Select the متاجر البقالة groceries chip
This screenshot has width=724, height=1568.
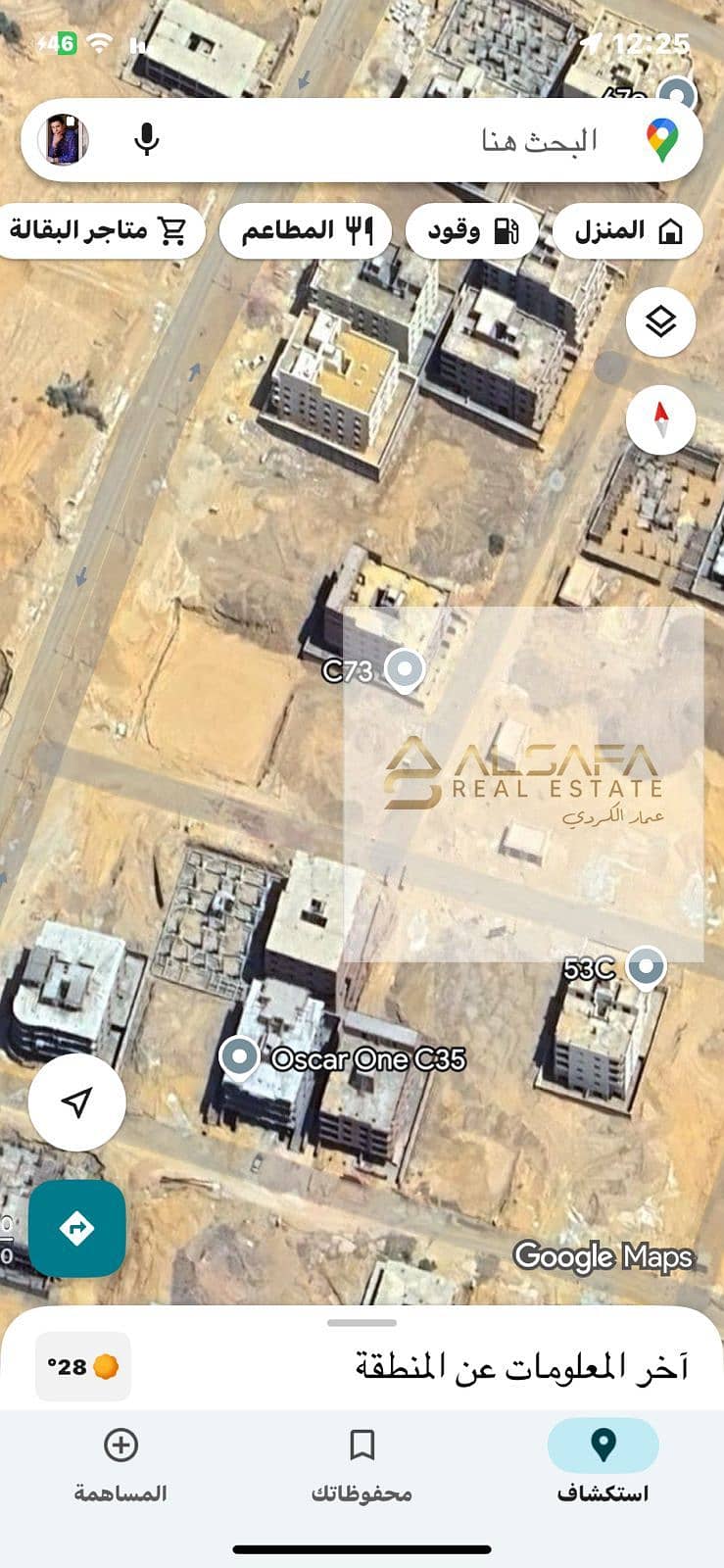tap(99, 231)
